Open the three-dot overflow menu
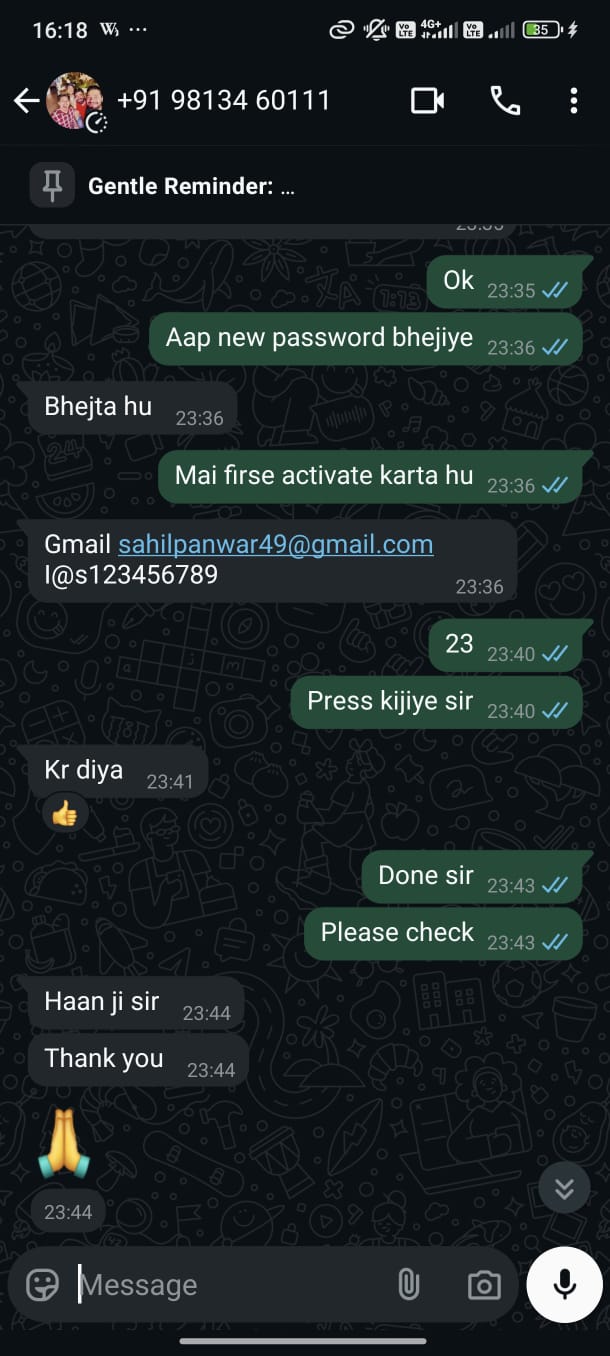 coord(573,100)
